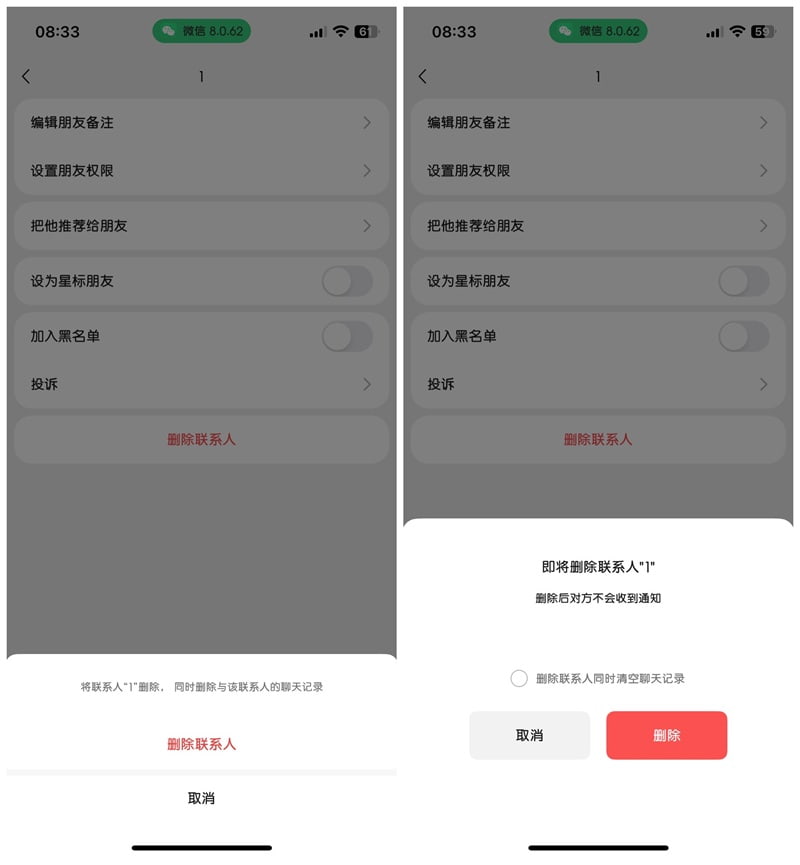Choose 删除联系人 in the action sheet
This screenshot has width=800, height=865.
click(x=199, y=745)
